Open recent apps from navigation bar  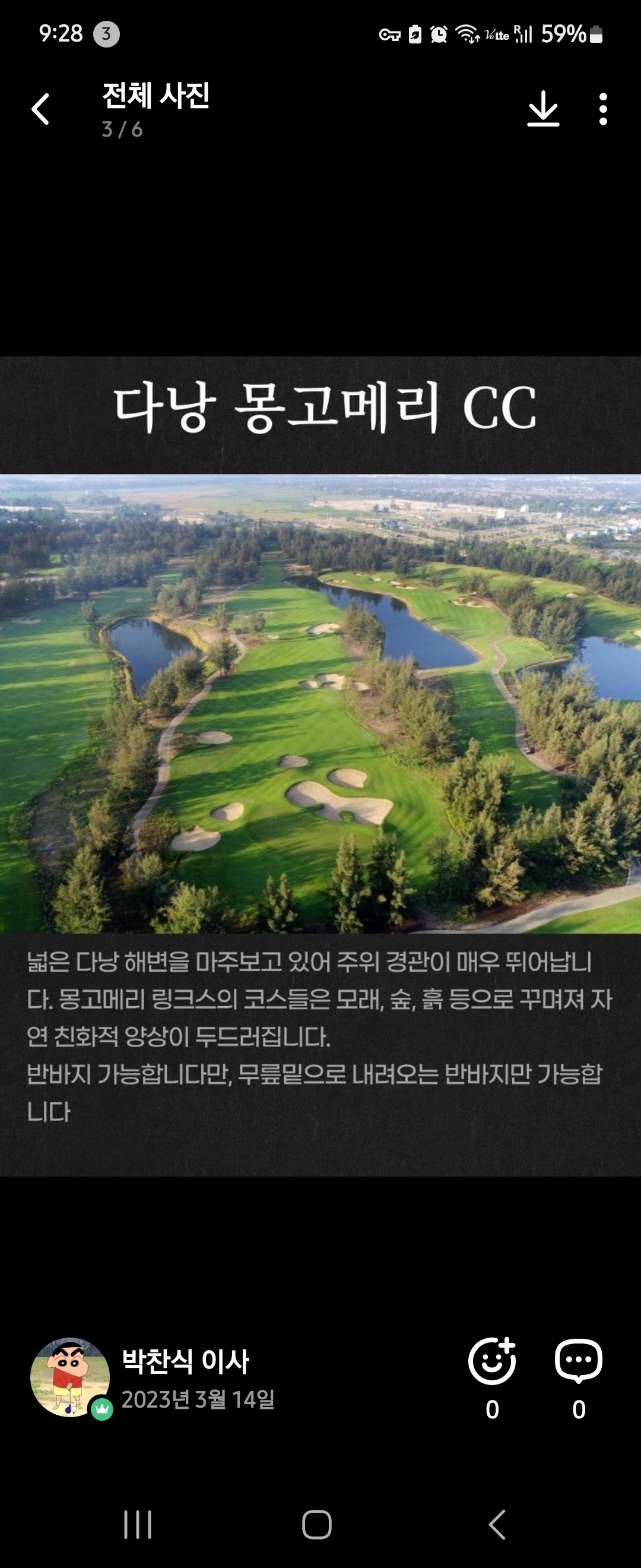(x=138, y=1525)
